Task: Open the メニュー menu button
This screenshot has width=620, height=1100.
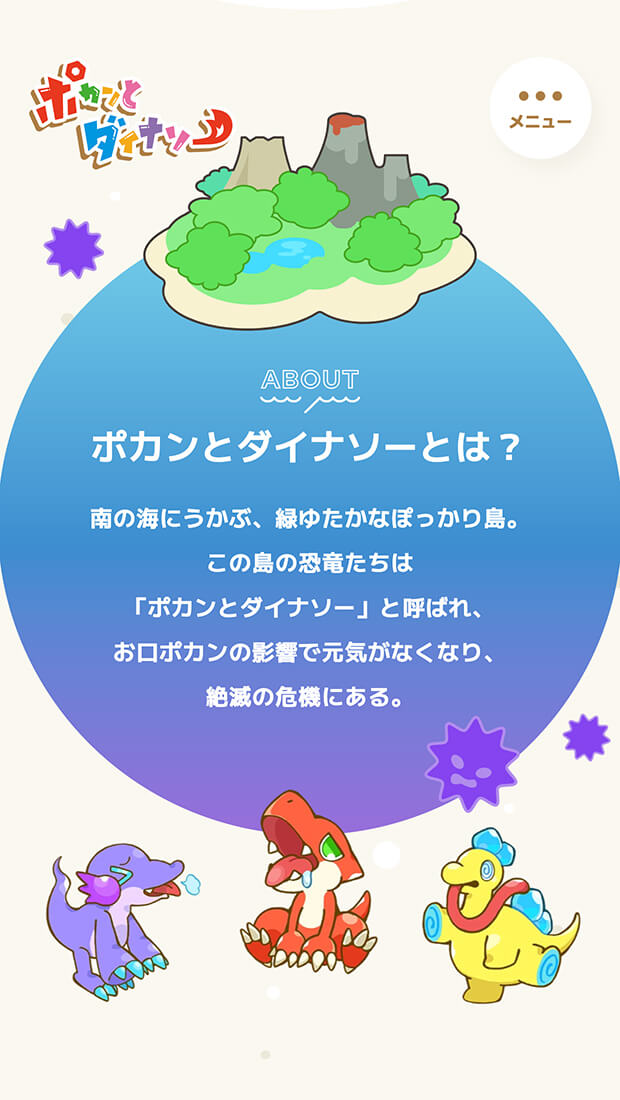Action: [x=540, y=109]
